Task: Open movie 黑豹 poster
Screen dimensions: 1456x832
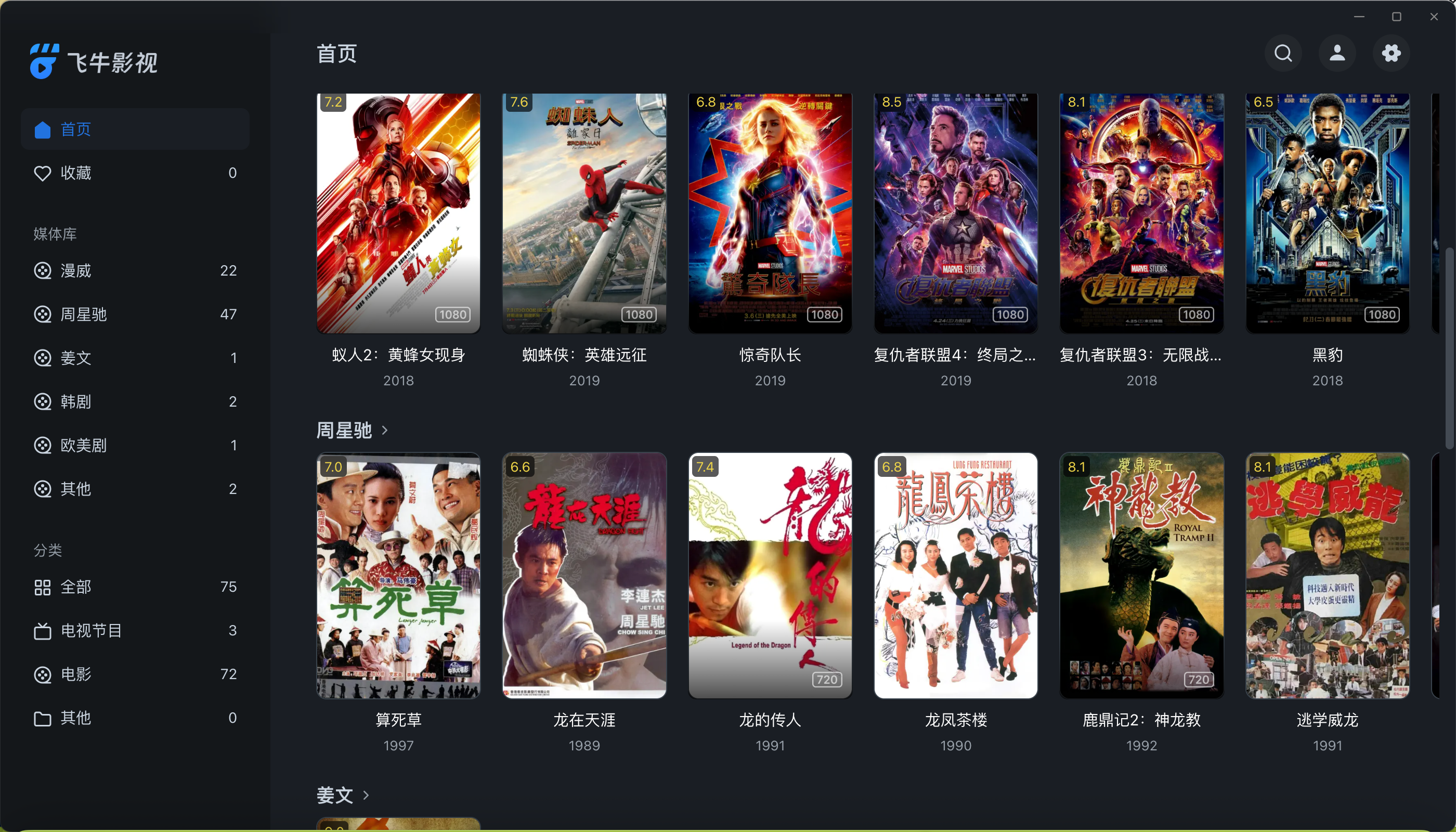Action: click(x=1327, y=213)
